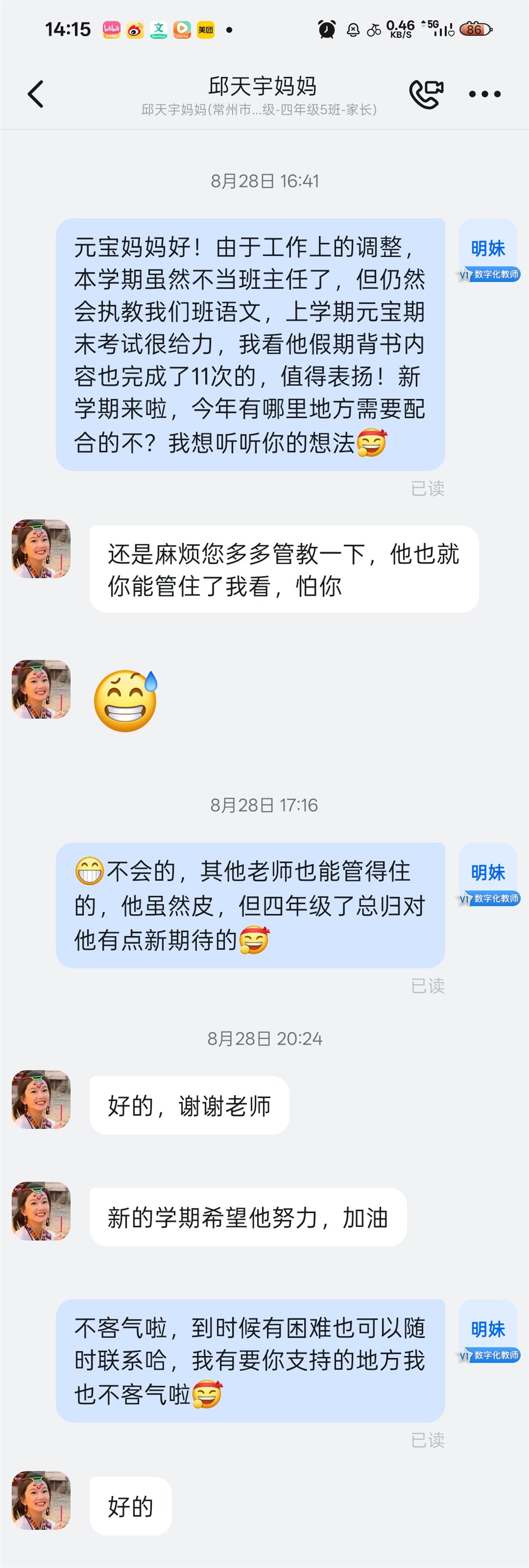Open the Meituan icon in status bar

[205, 28]
